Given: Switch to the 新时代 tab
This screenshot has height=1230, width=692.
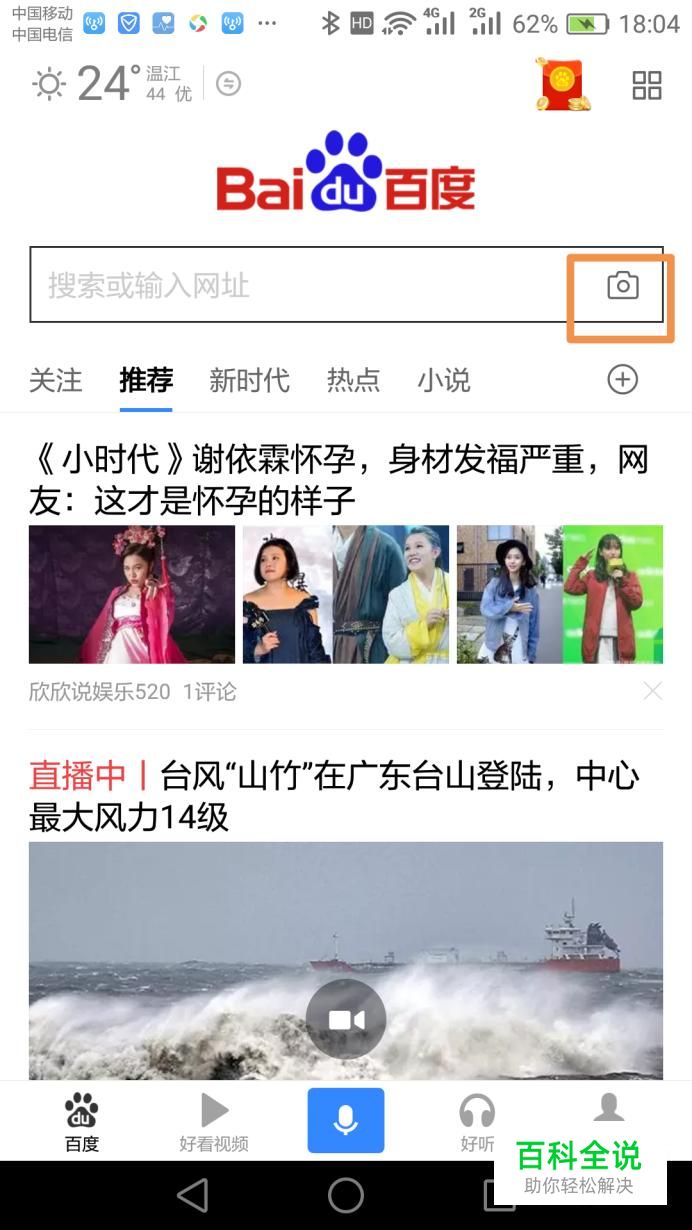Looking at the screenshot, I should pyautogui.click(x=249, y=380).
